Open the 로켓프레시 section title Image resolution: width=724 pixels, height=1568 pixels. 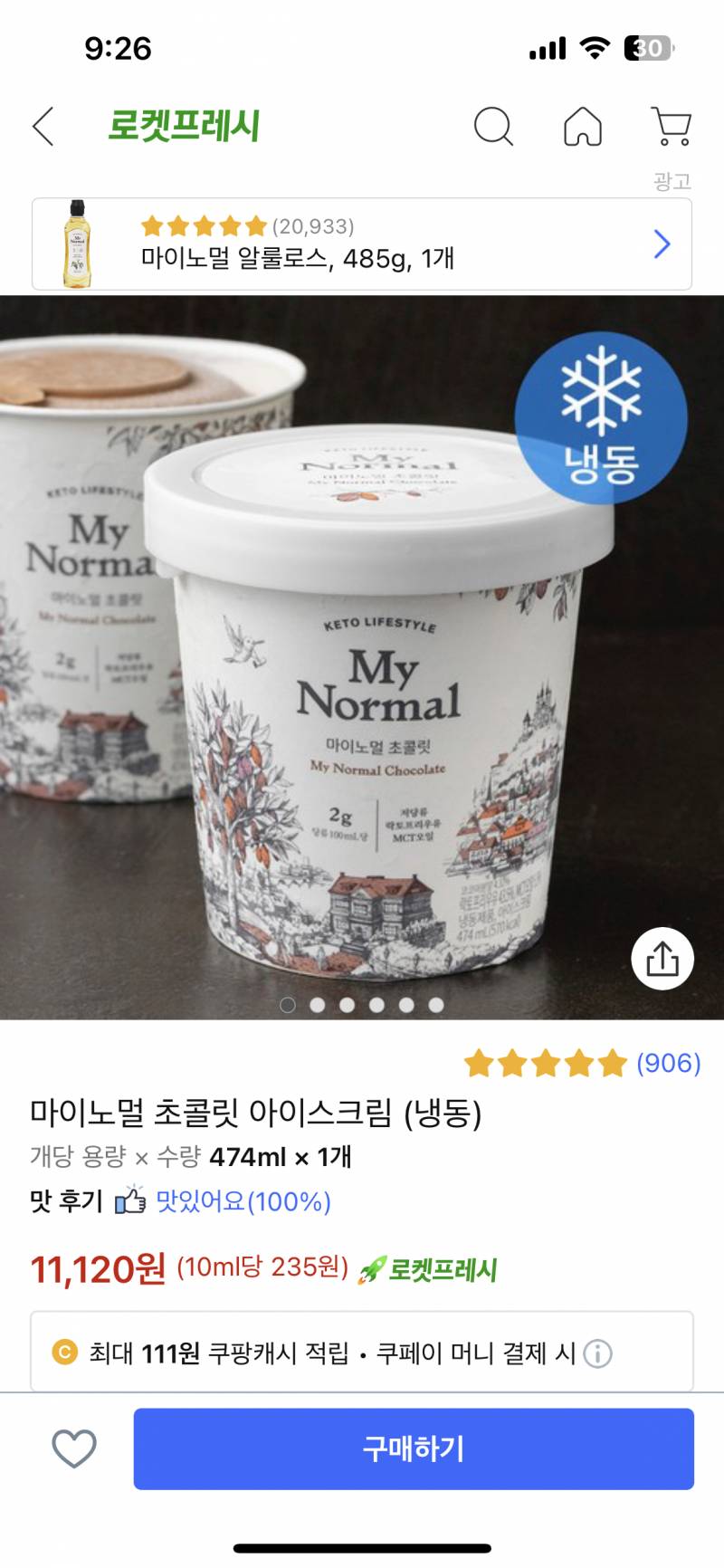click(184, 126)
